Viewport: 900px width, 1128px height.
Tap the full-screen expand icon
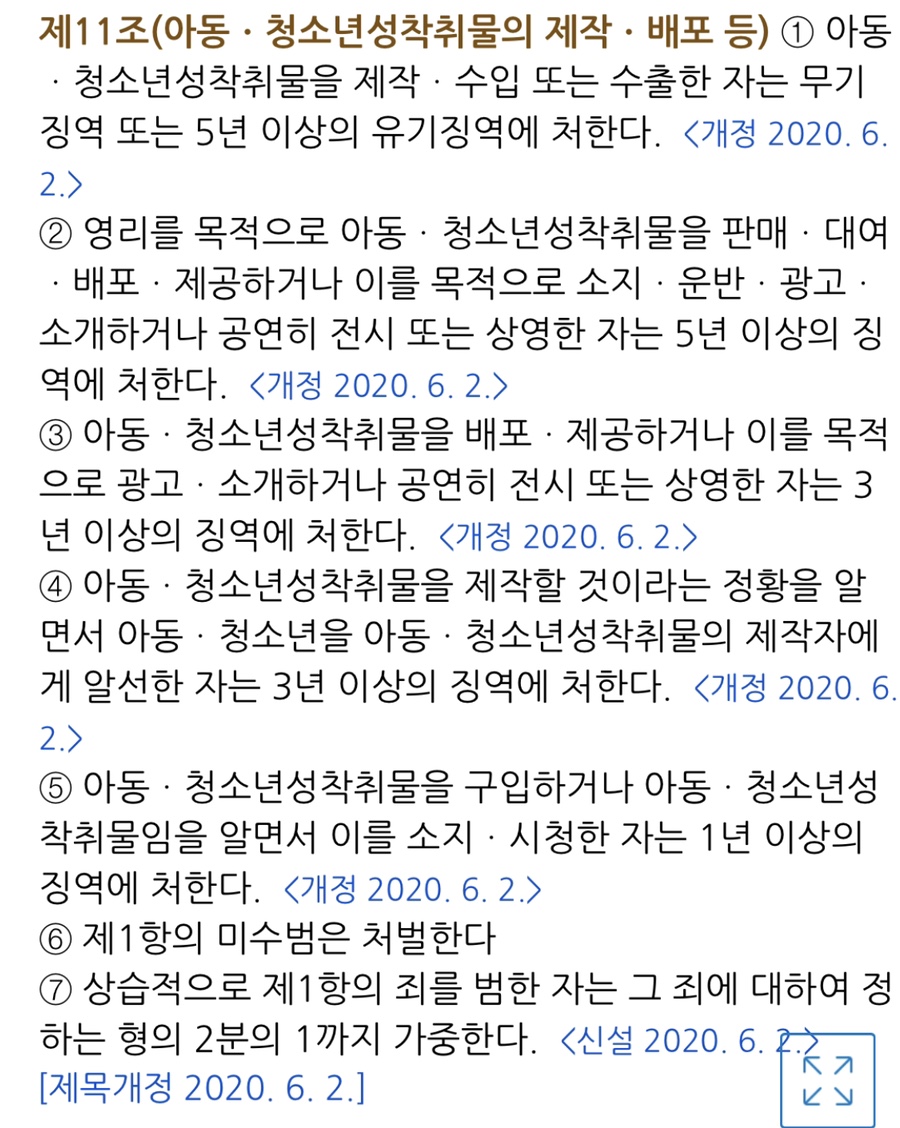827,1080
